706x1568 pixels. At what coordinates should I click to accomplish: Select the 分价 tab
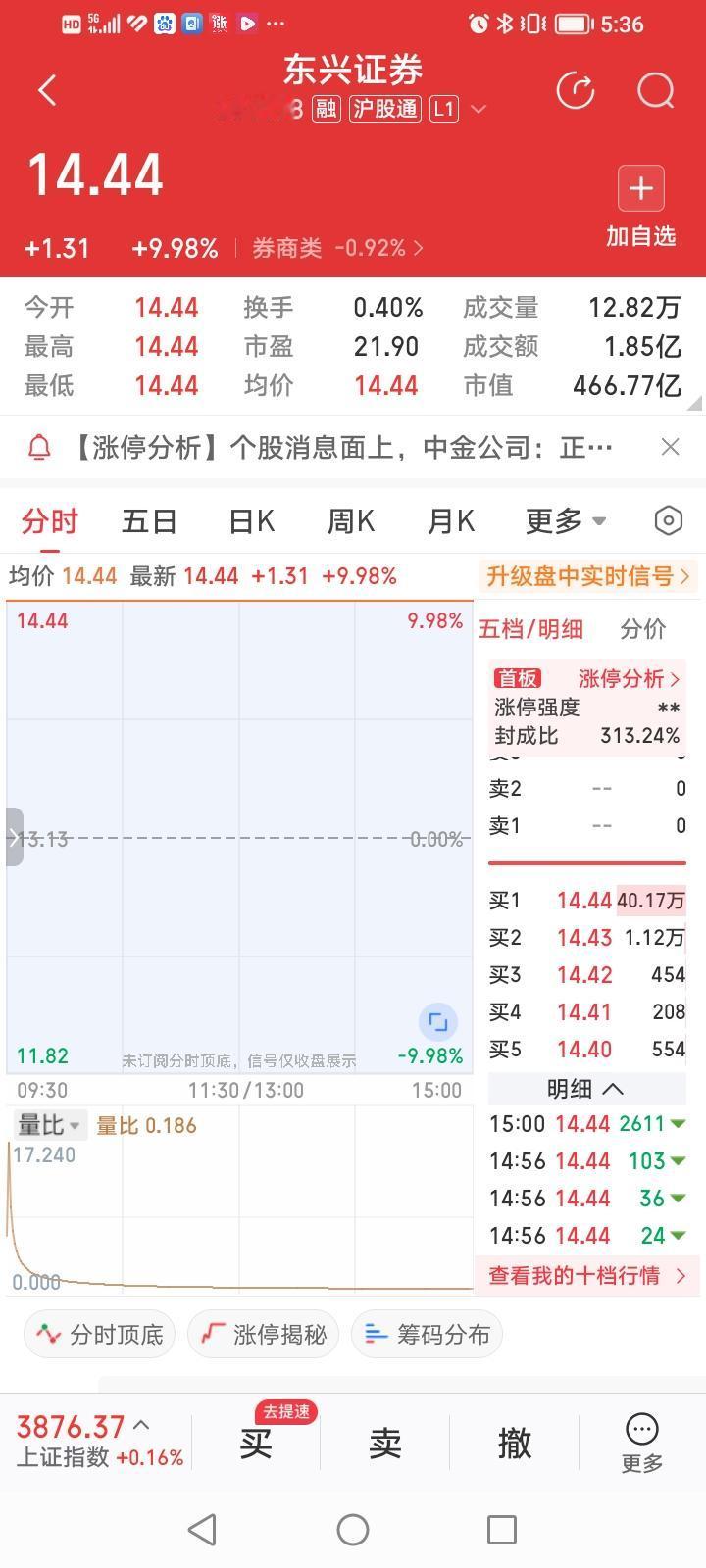point(643,629)
